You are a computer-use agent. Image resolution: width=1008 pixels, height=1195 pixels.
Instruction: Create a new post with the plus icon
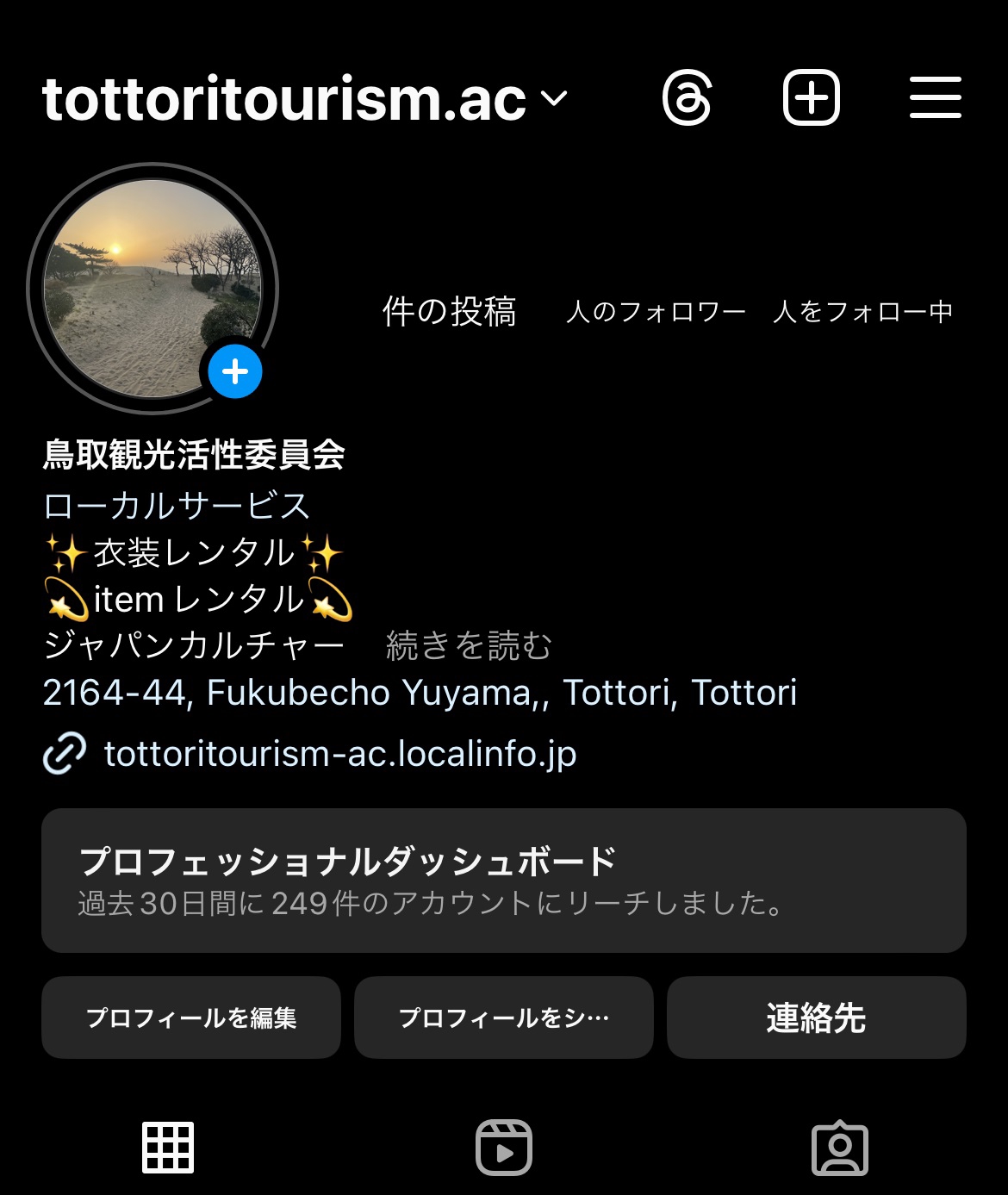811,97
